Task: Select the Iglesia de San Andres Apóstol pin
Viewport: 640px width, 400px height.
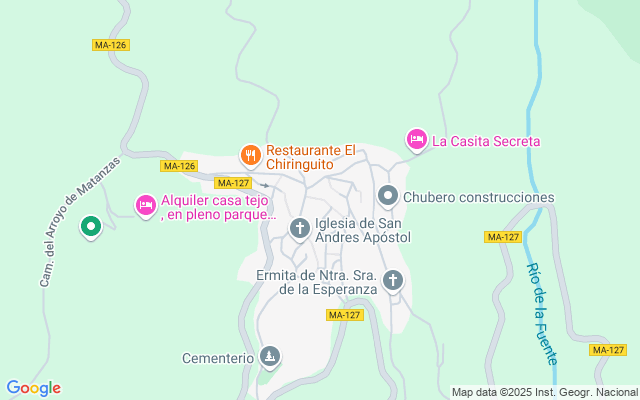Action: pyautogui.click(x=300, y=229)
